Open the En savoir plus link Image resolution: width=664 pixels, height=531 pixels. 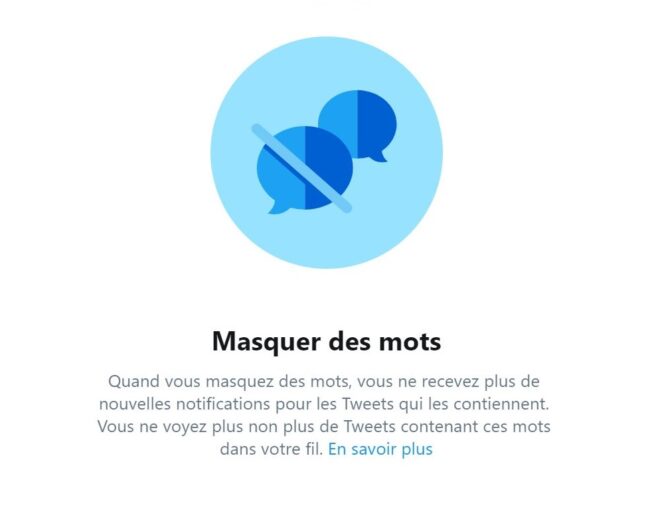click(x=380, y=450)
